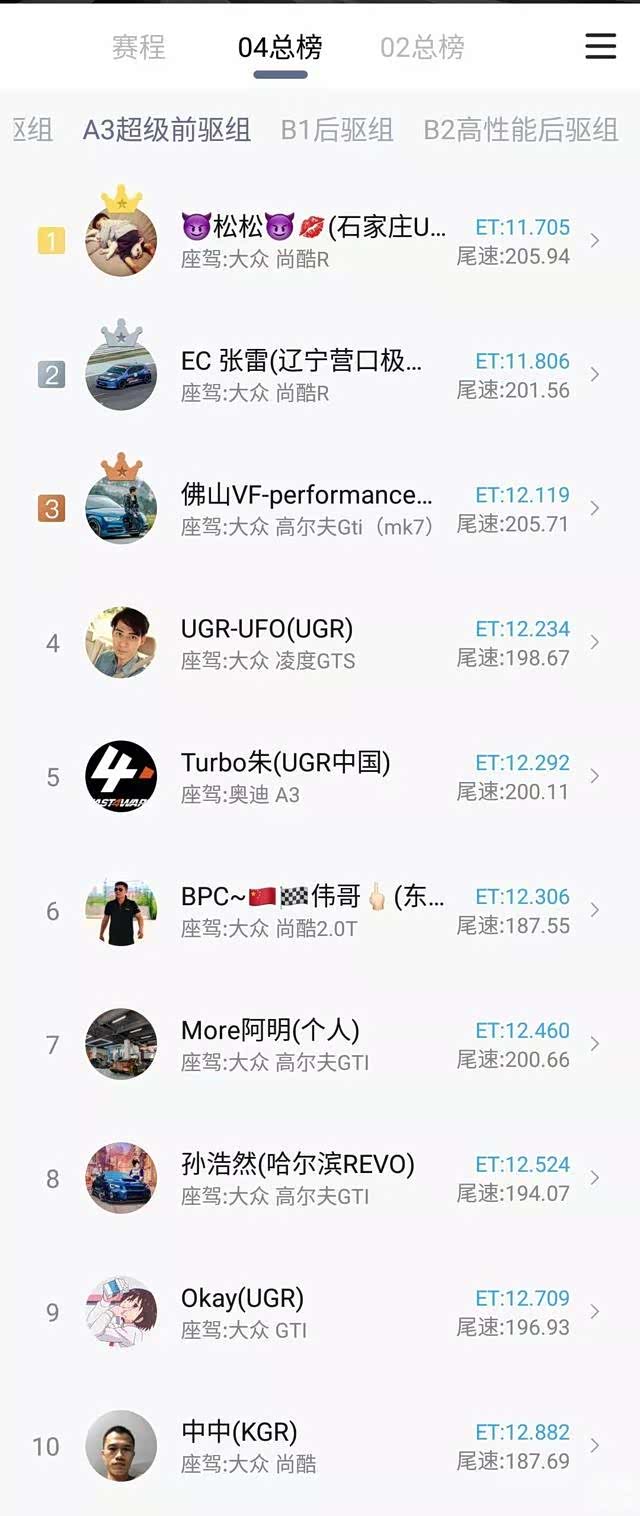Image resolution: width=640 pixels, height=1516 pixels.
Task: Open the EC 张雷 ranking entry
Action: 320,374
